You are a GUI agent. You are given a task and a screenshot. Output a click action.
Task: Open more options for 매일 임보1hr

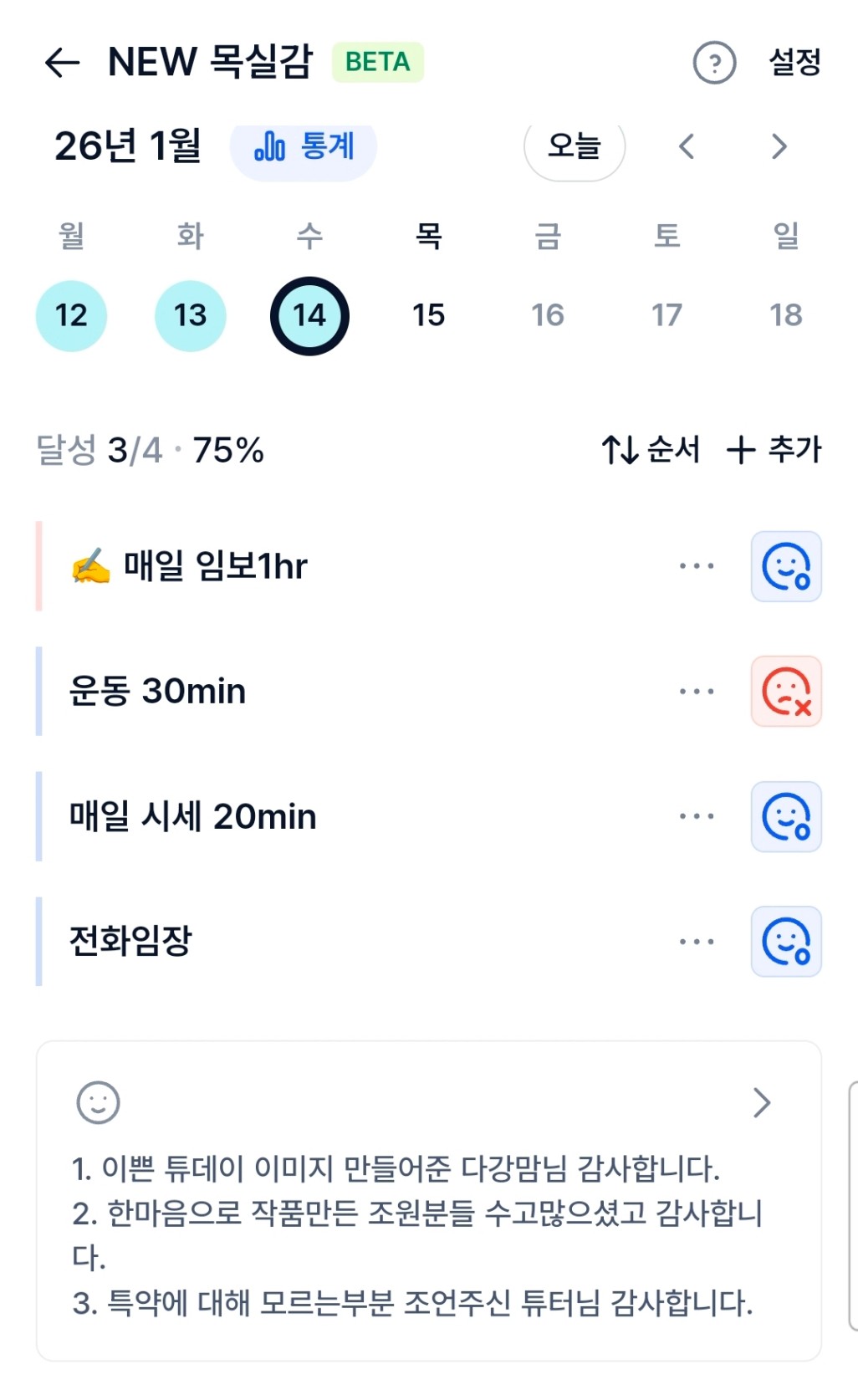tap(697, 566)
